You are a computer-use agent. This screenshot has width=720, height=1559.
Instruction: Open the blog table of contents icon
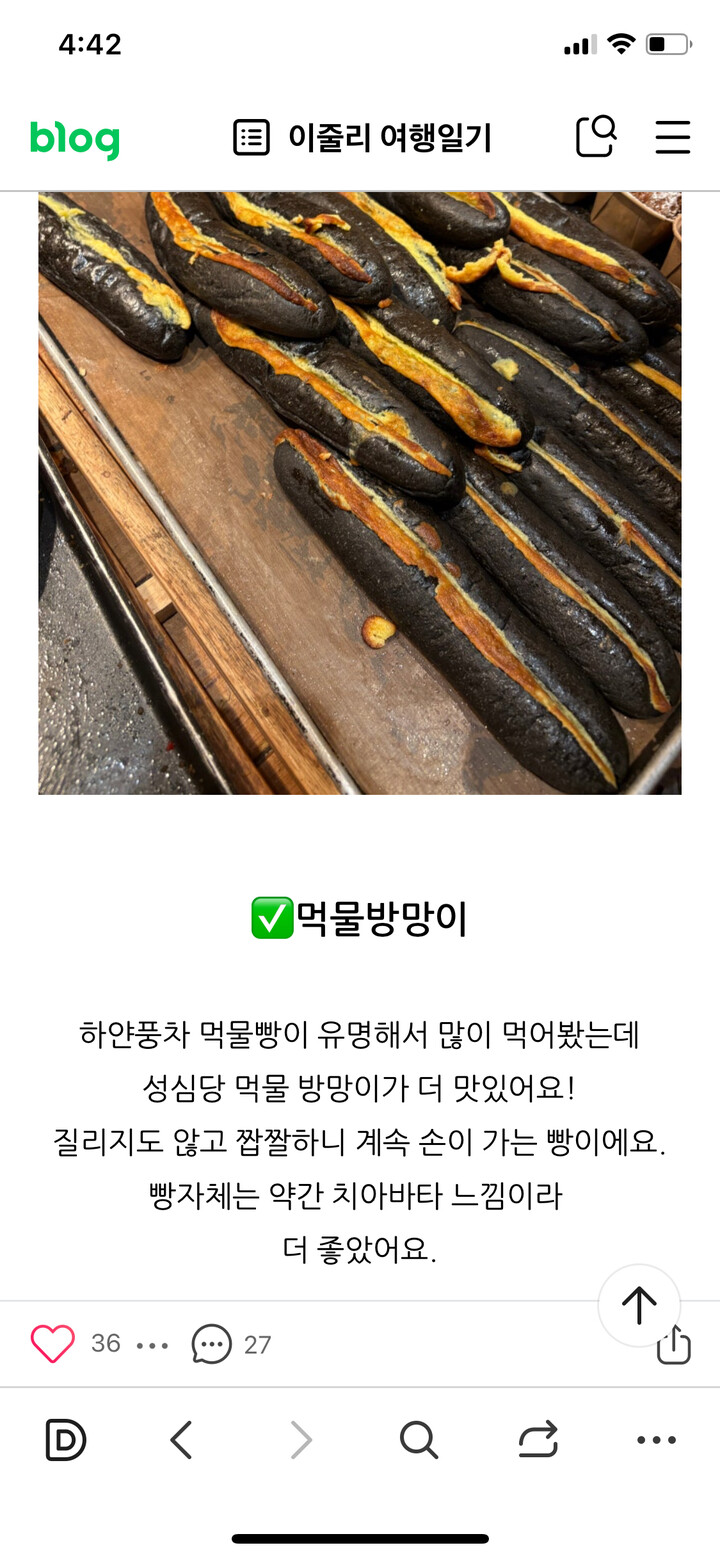[x=253, y=138]
